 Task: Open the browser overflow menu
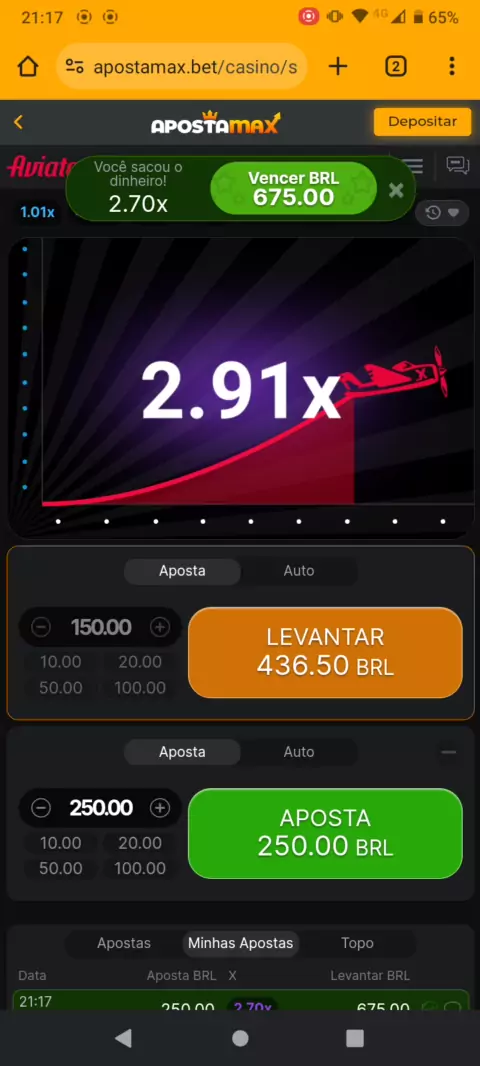click(x=451, y=66)
